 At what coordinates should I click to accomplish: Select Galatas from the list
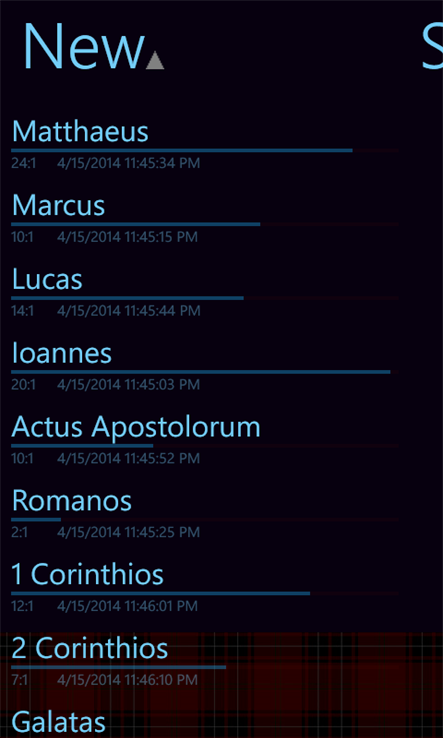pyautogui.click(x=58, y=722)
